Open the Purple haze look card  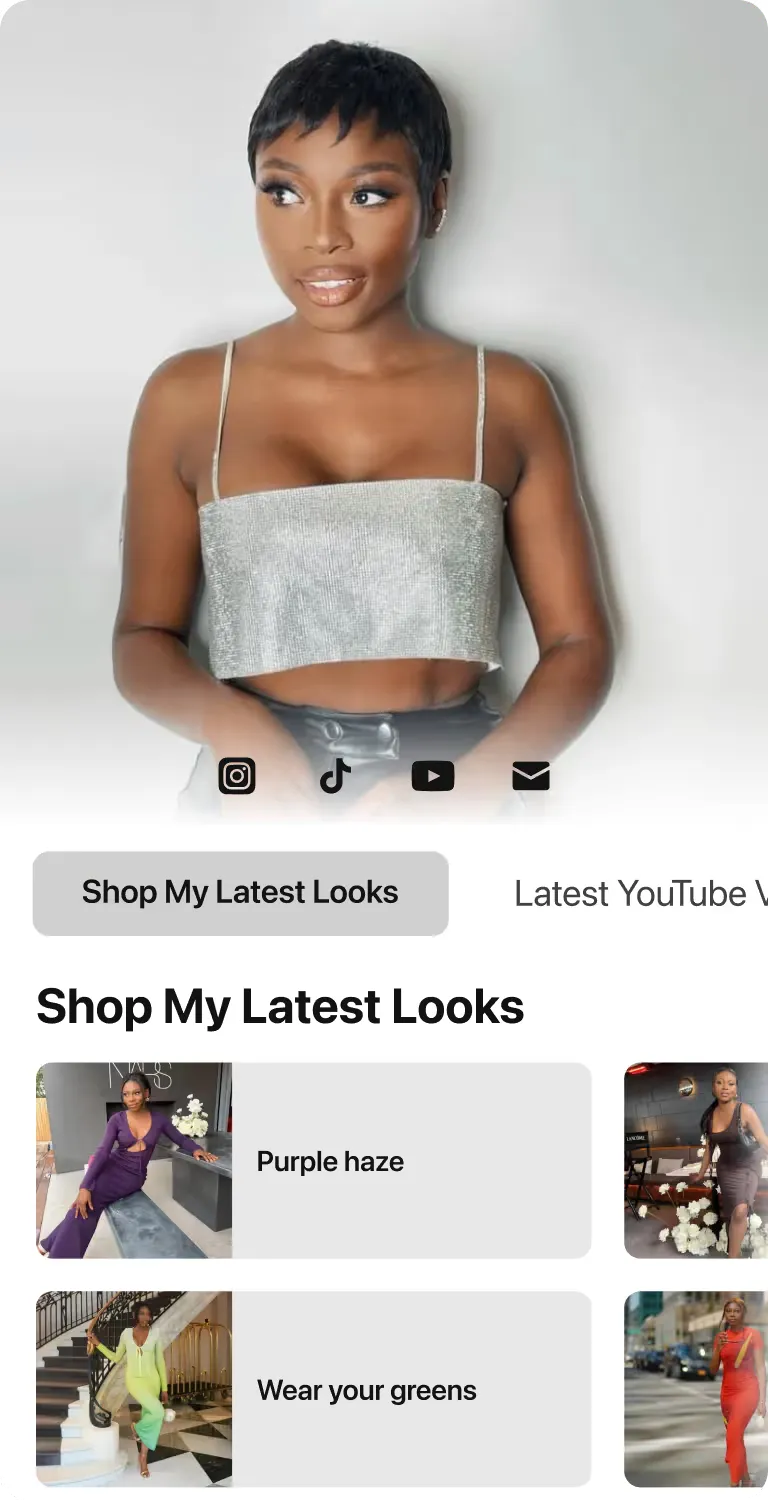point(314,1161)
